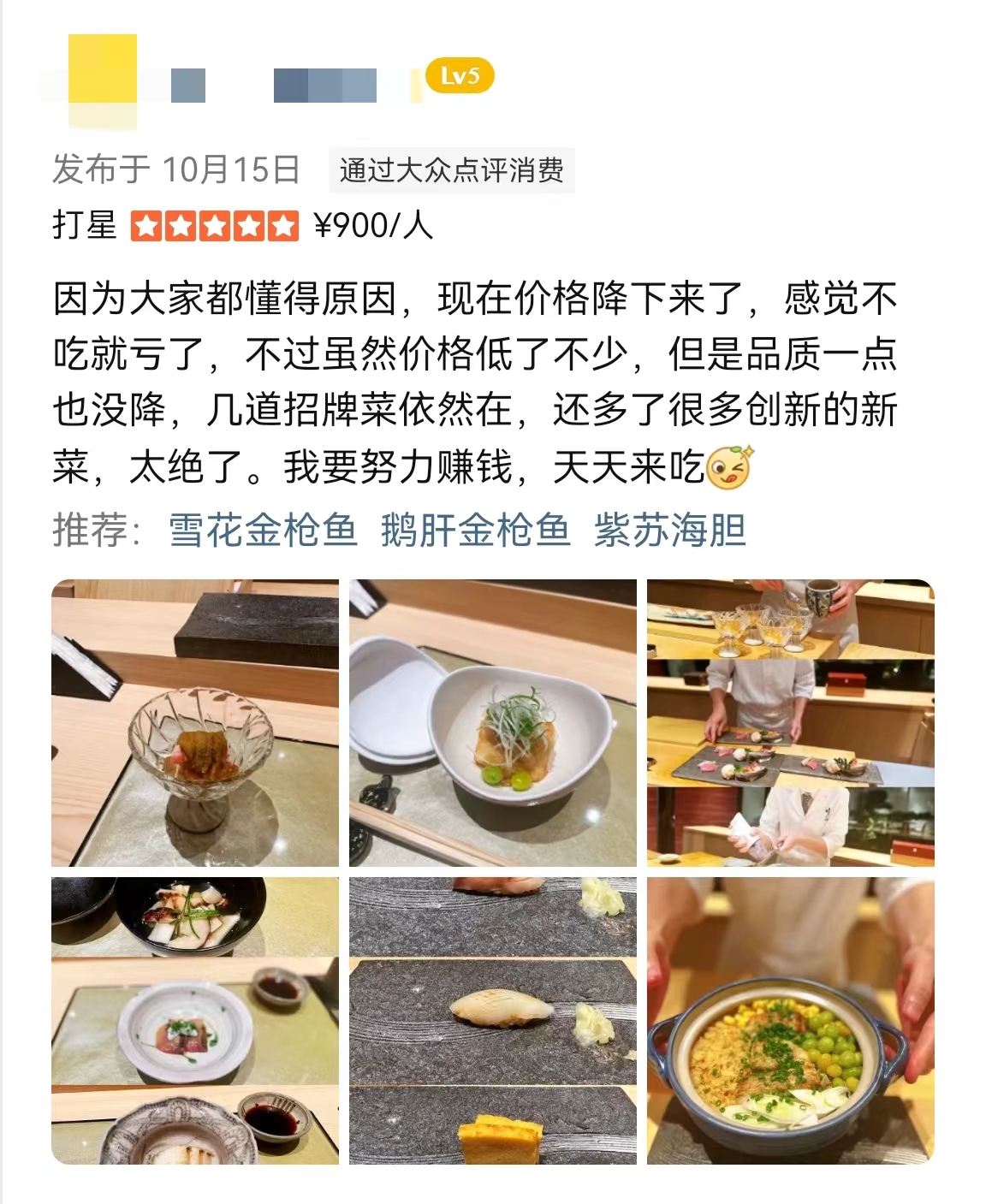View the clay pot rice photo

click(x=790, y=1020)
